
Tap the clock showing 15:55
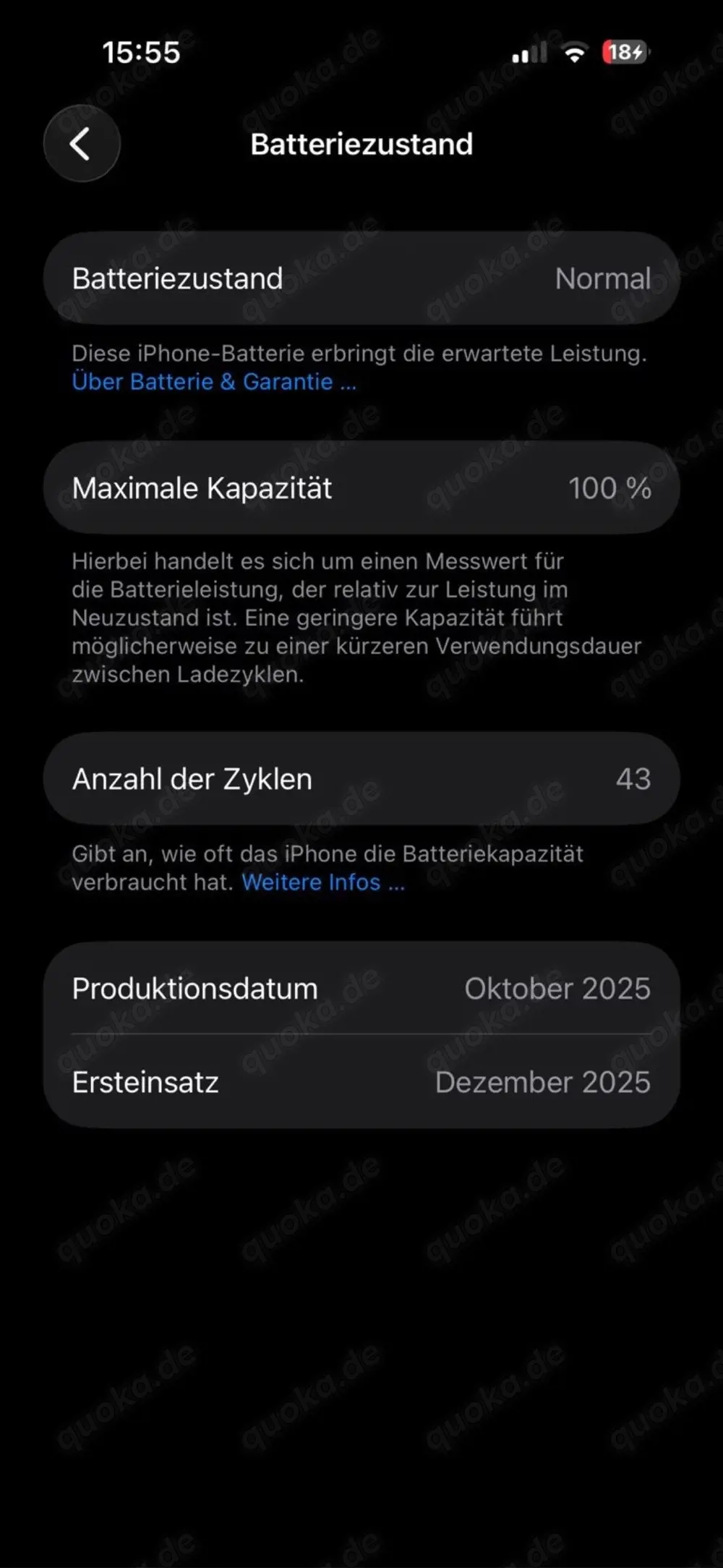[142, 54]
